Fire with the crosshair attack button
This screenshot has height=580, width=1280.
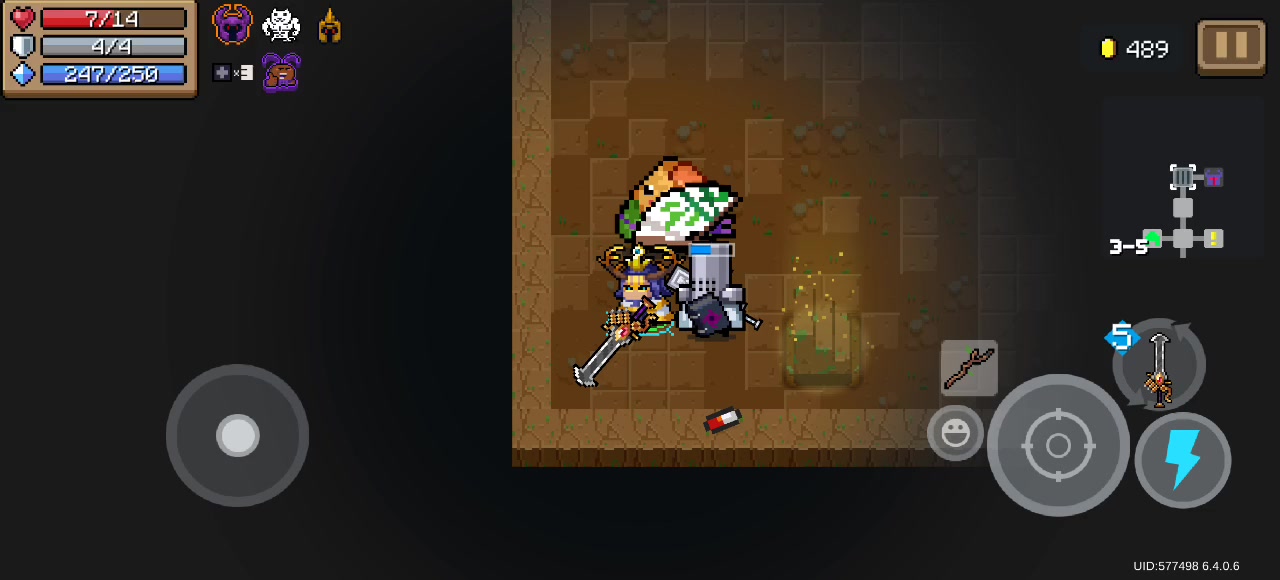[x=1058, y=445]
